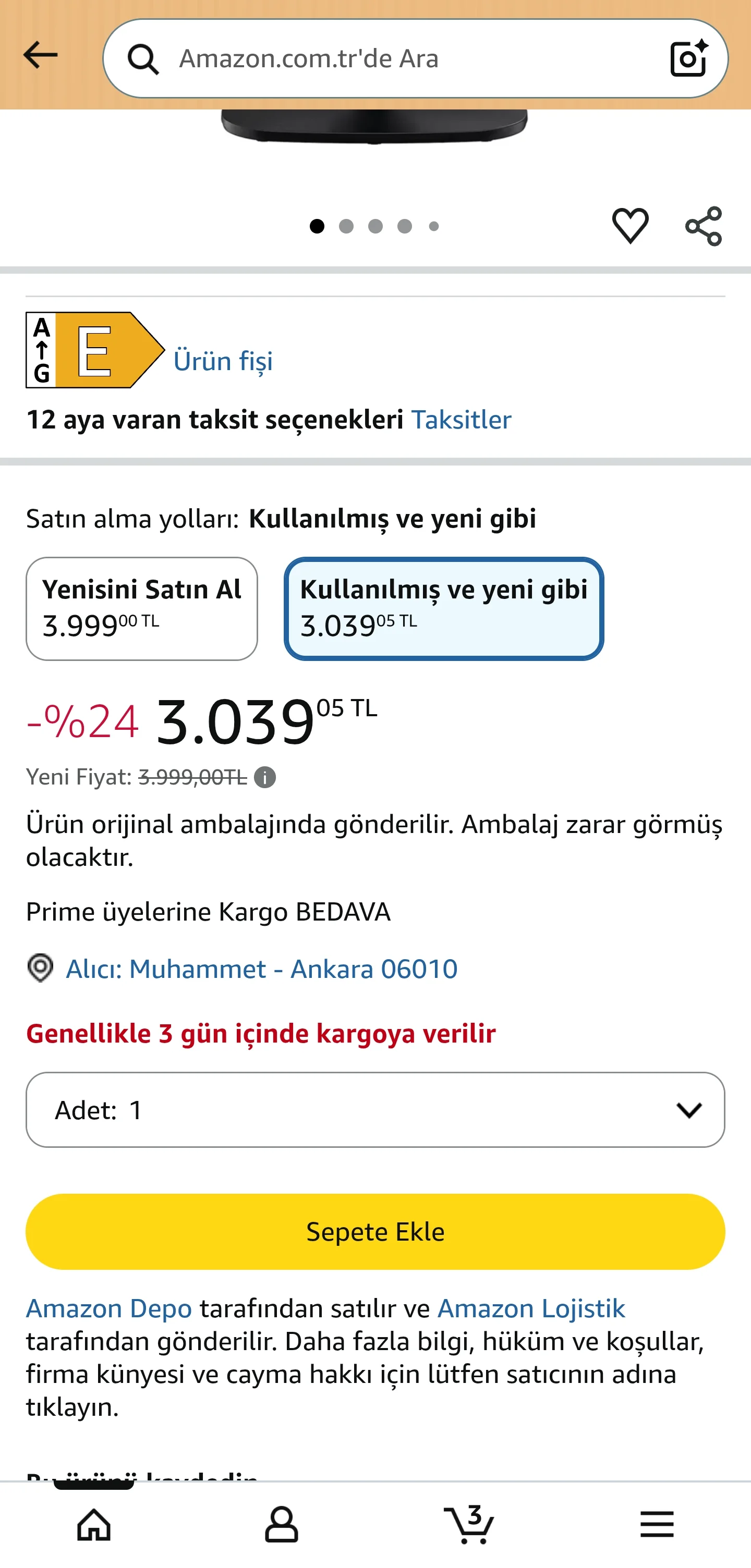Image resolution: width=751 pixels, height=1568 pixels.
Task: View the shopping cart with 3 items
Action: [x=469, y=1524]
